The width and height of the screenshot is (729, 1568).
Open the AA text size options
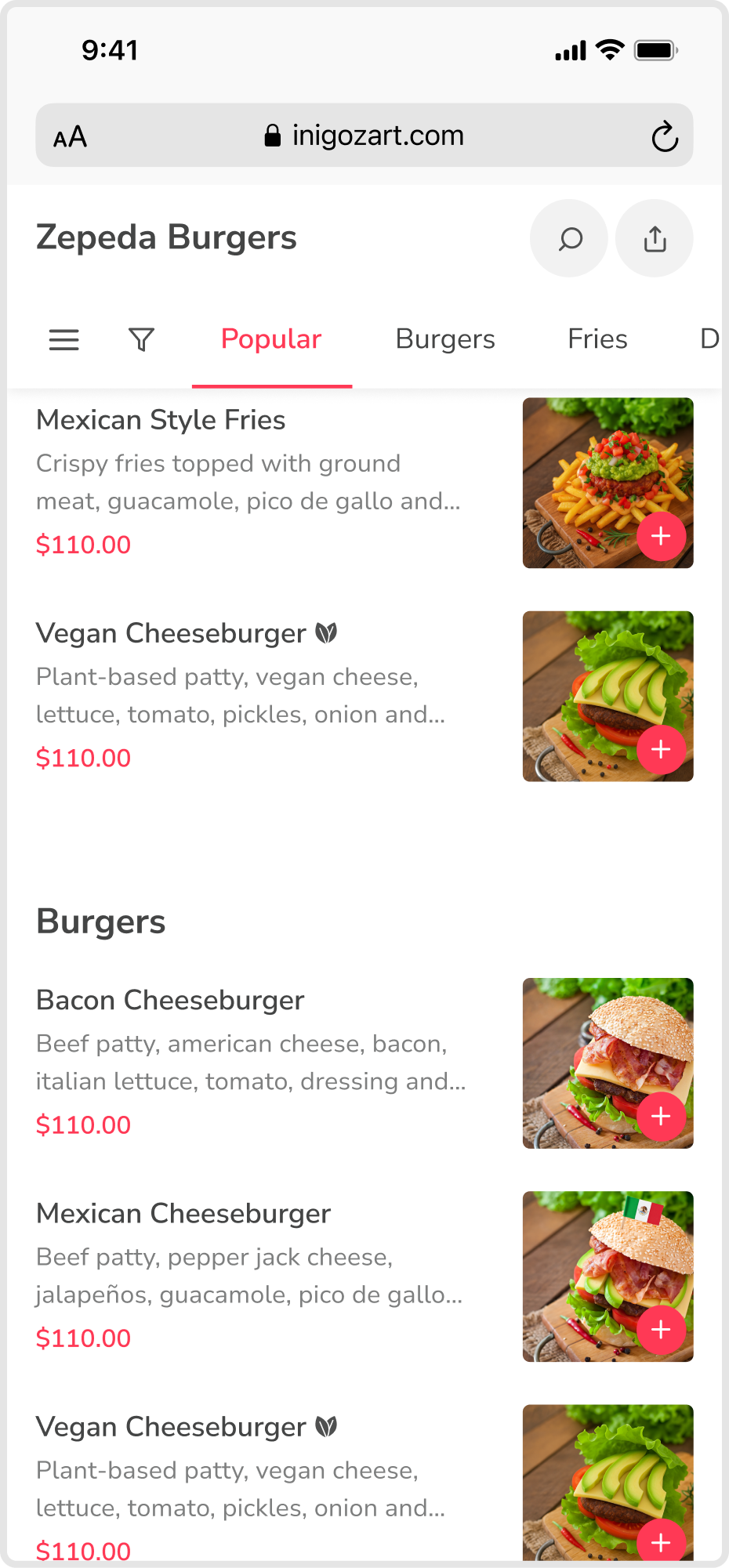[70, 137]
